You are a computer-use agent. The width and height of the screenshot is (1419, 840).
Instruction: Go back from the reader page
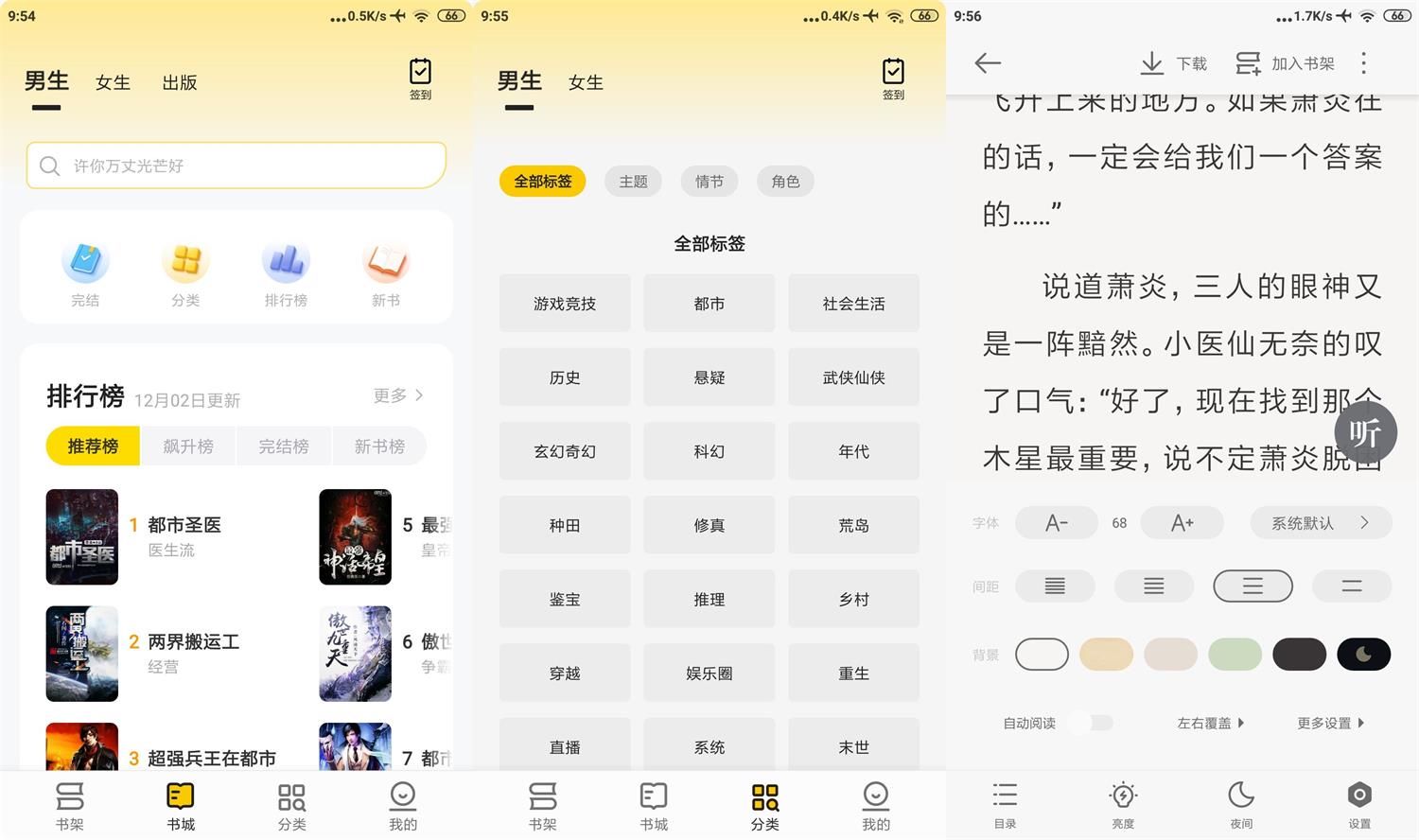tap(988, 63)
